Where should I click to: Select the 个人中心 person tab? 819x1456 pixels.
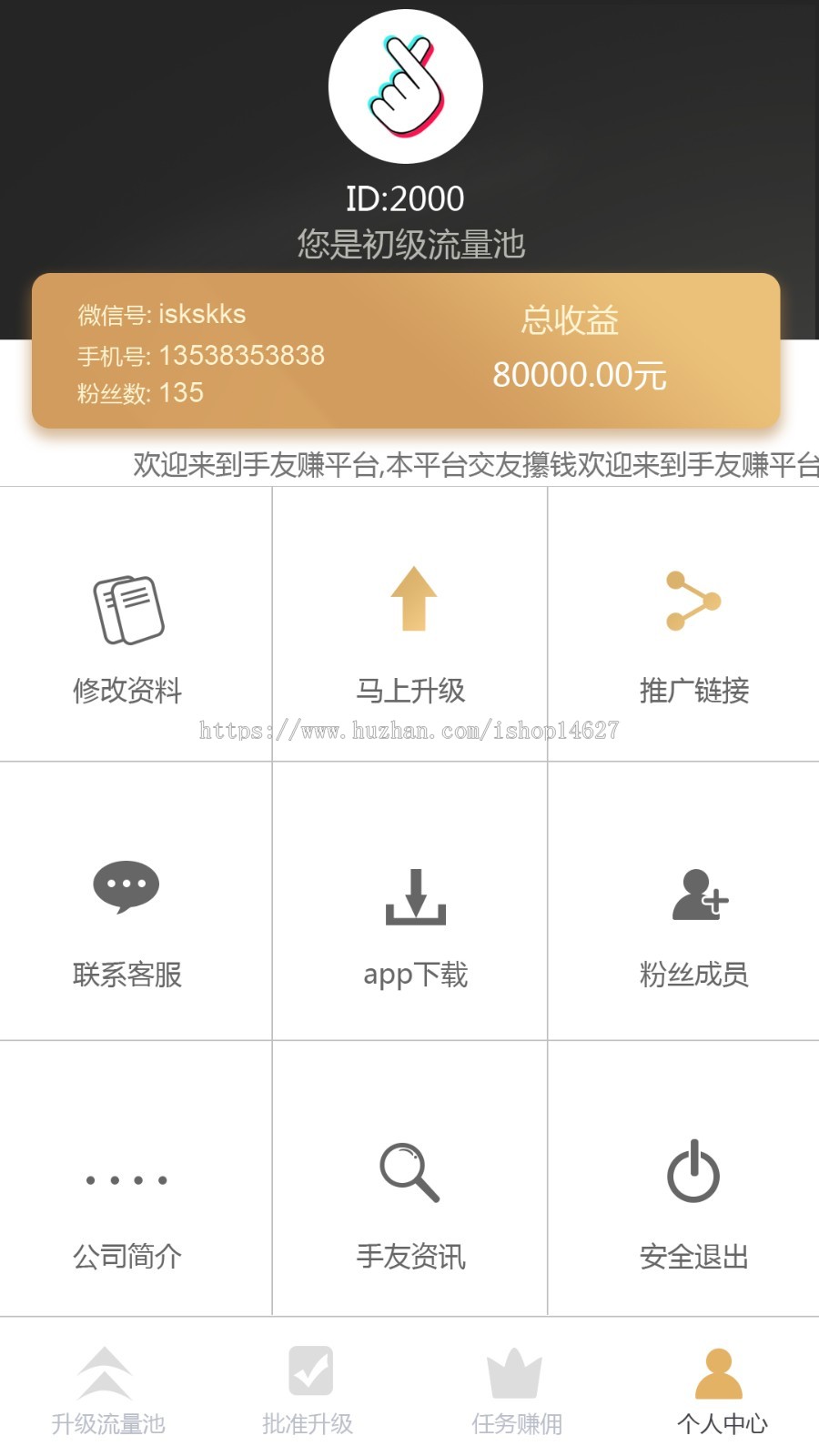[719, 1388]
